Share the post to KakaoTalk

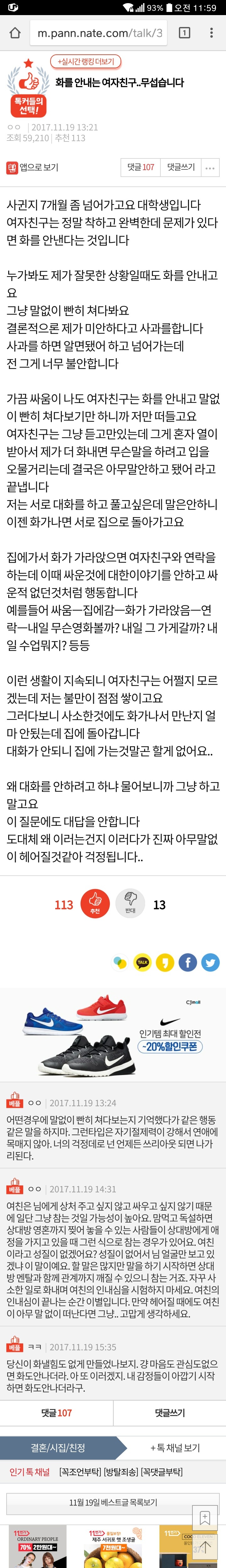143,962
